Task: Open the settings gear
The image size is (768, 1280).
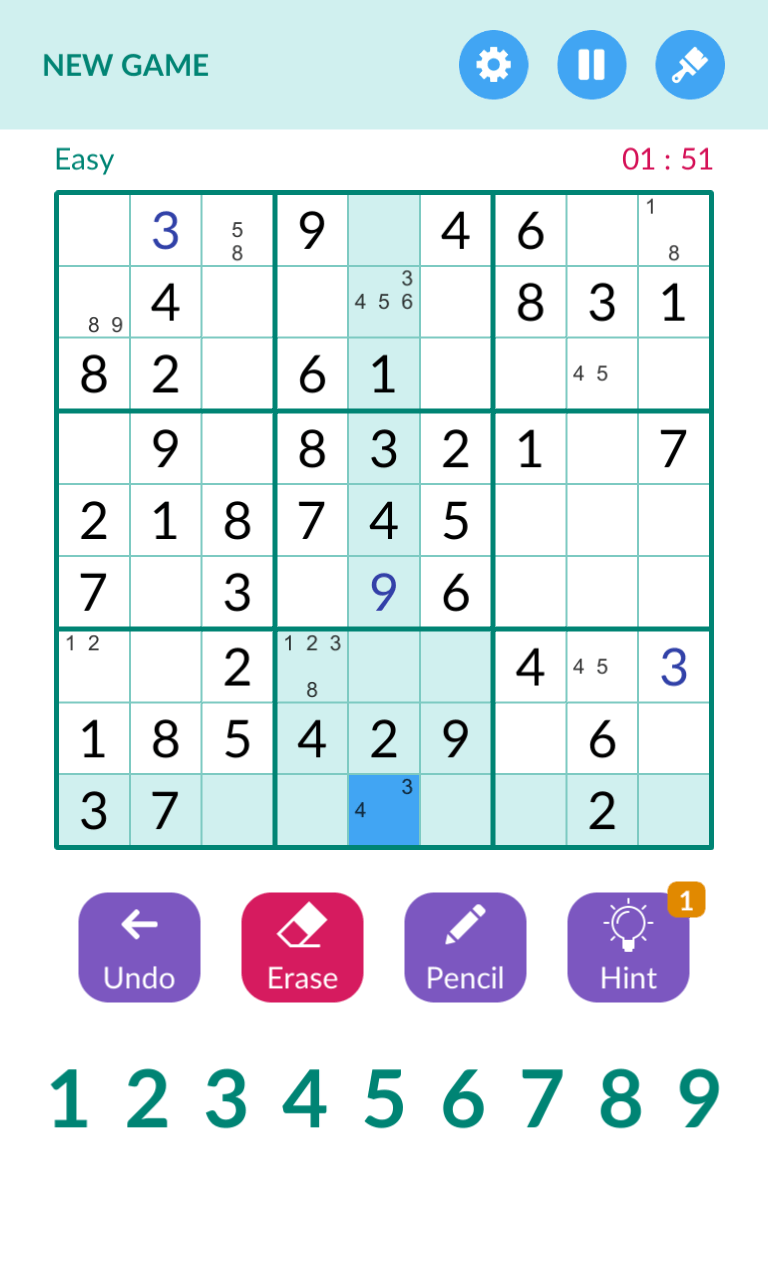Action: (x=493, y=65)
